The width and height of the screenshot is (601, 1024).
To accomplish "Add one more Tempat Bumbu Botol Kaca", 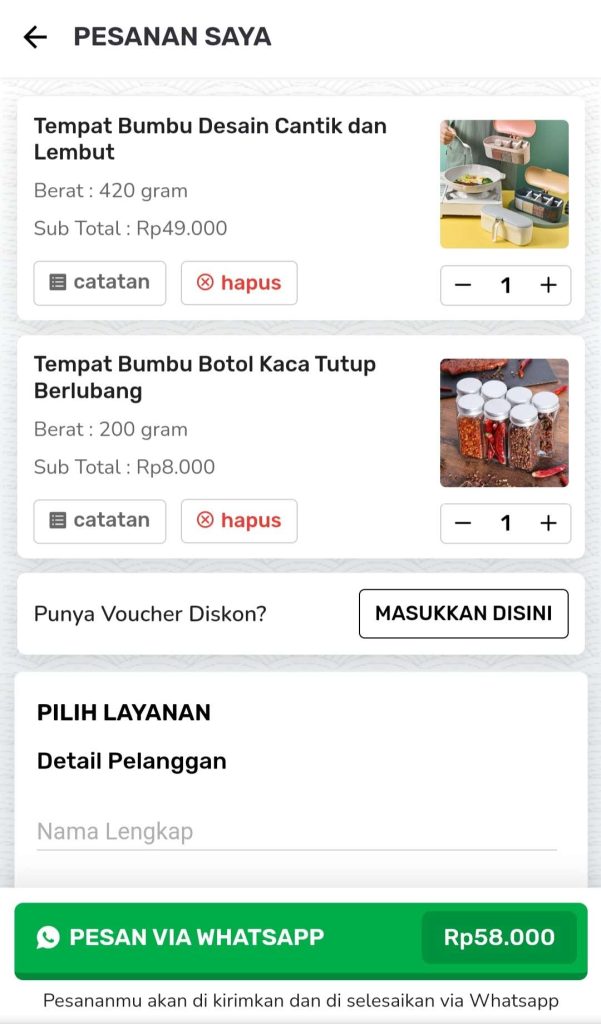I will (x=549, y=523).
